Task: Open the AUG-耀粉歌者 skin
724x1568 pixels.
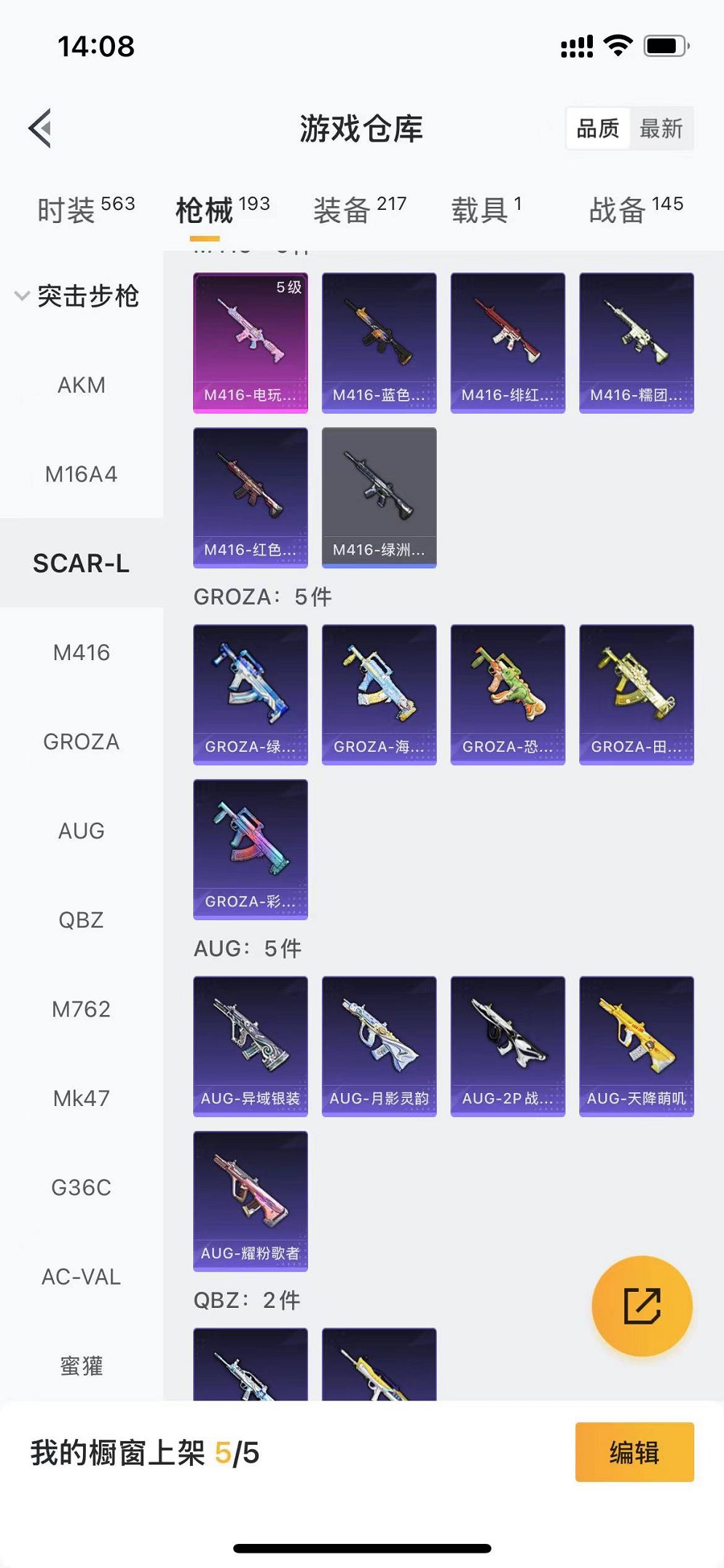Action: tap(250, 1201)
